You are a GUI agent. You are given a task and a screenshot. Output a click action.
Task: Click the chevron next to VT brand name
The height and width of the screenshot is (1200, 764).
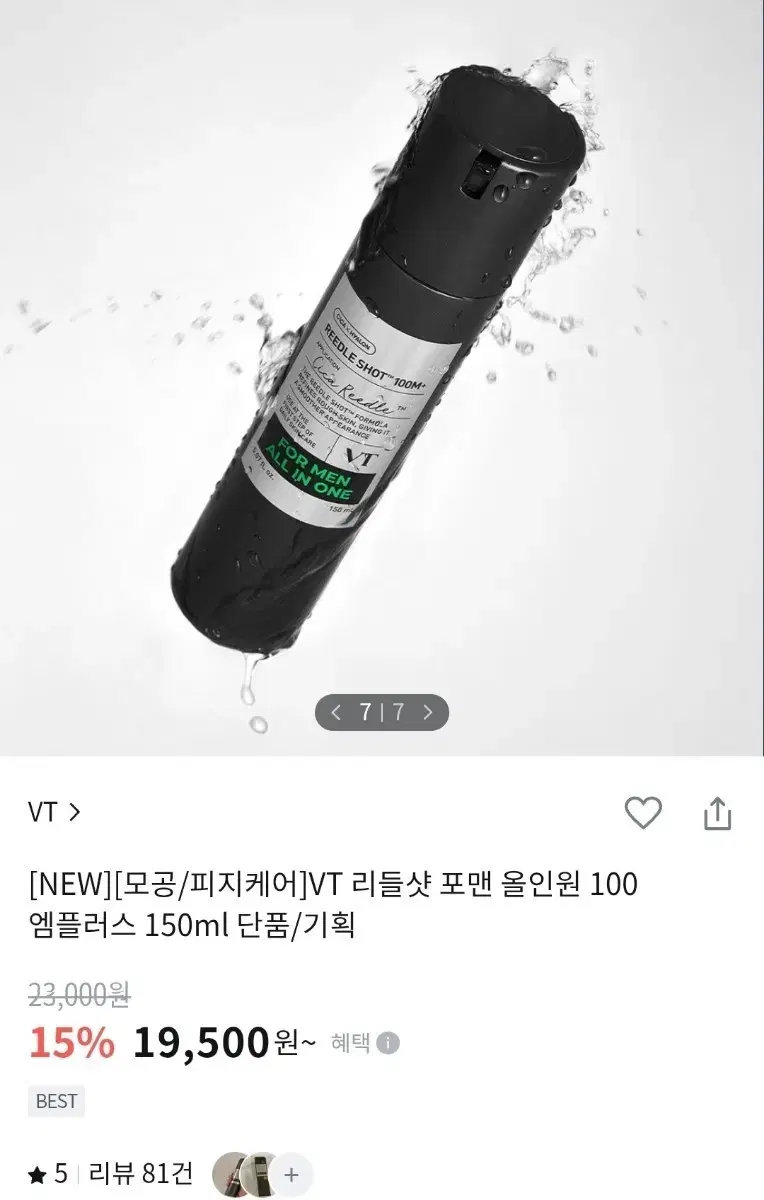[75, 813]
